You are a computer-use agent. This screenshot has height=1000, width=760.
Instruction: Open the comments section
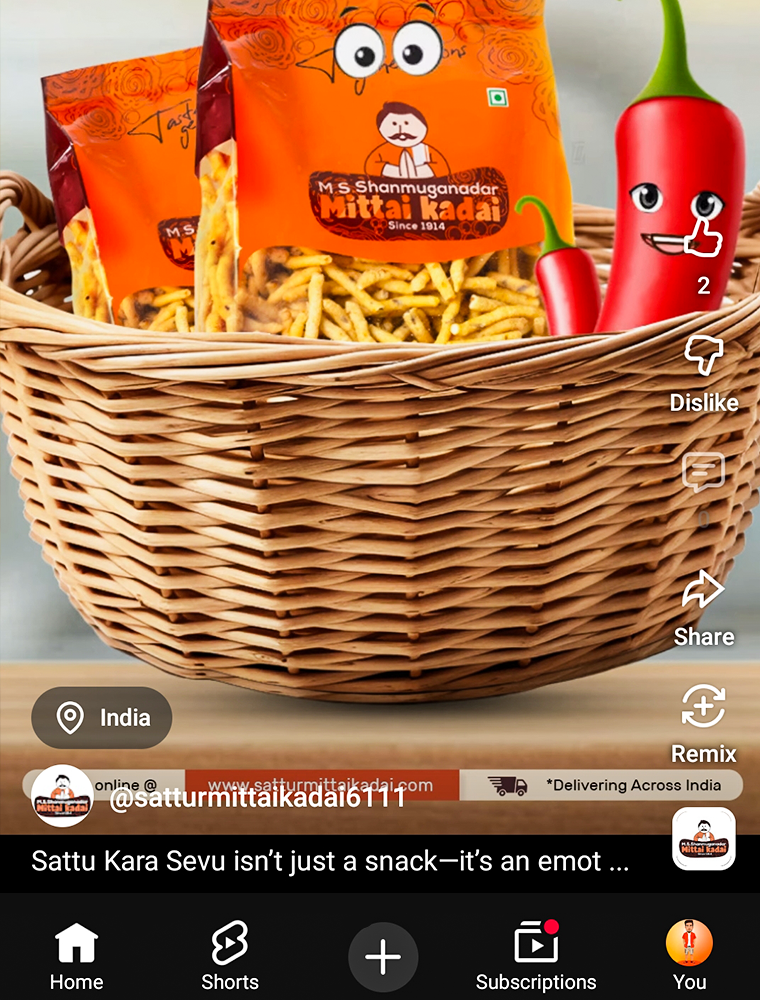click(703, 473)
